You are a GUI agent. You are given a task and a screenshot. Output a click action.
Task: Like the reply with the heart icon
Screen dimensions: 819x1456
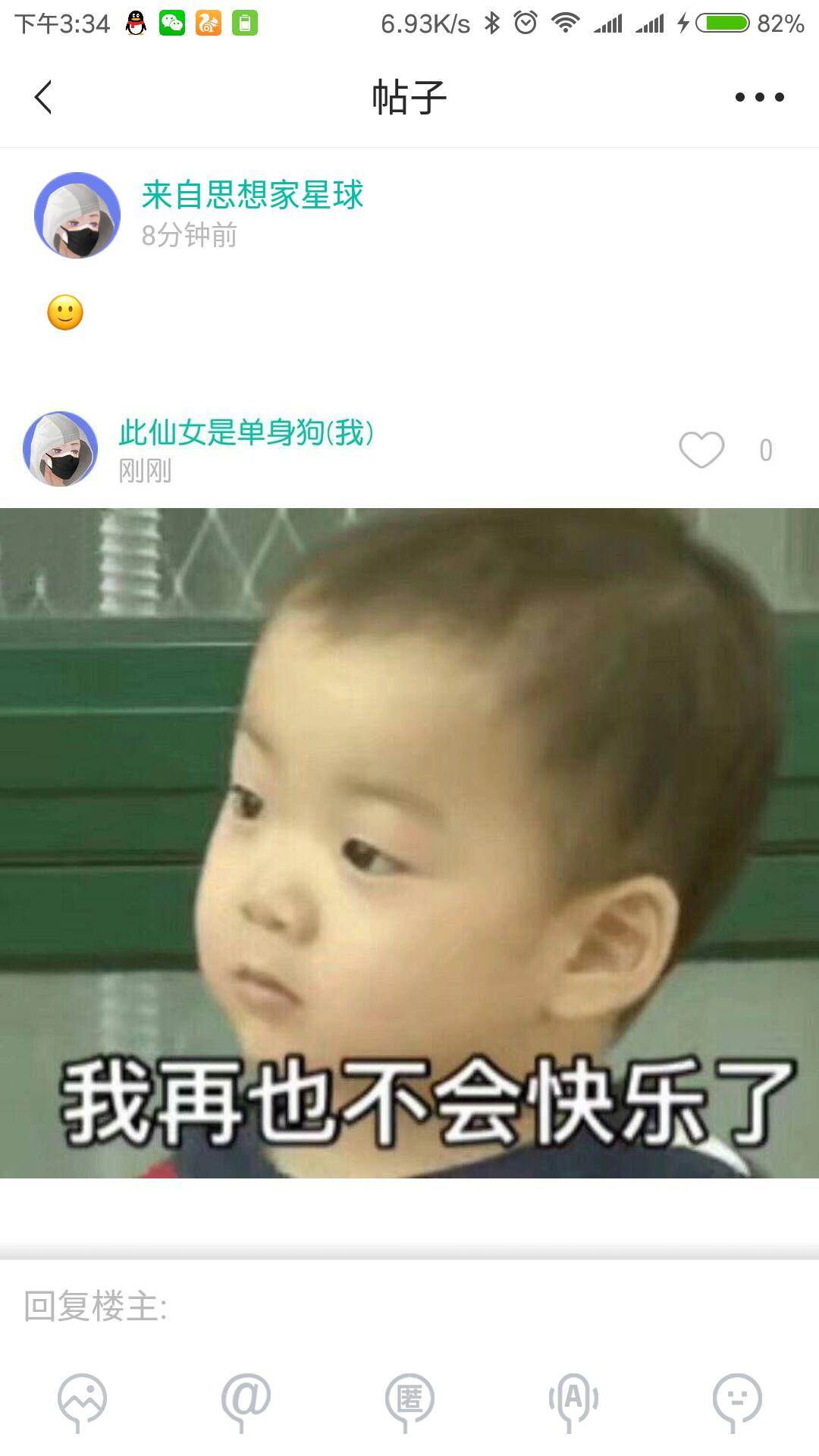point(701,450)
